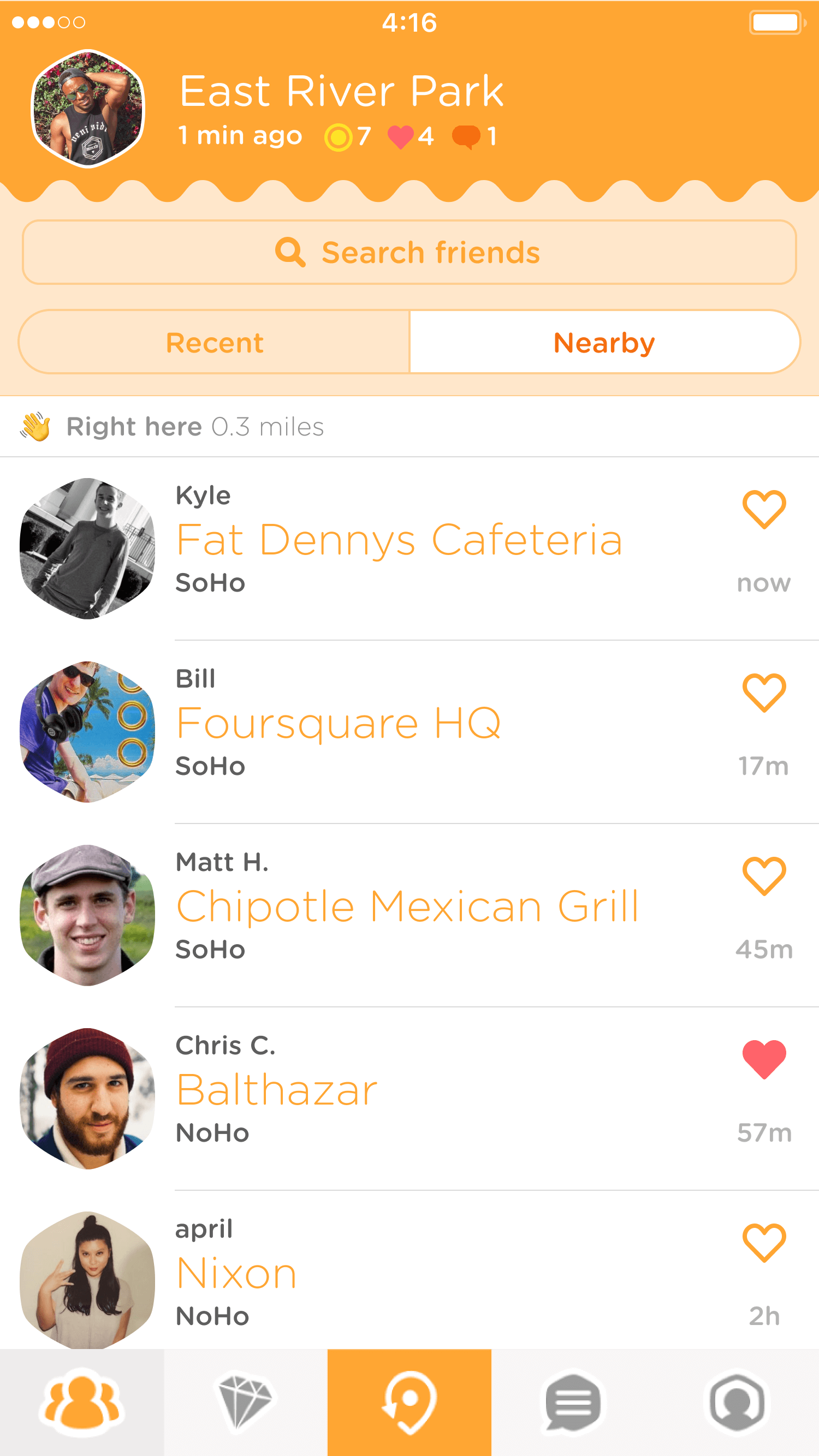Screen dimensions: 819x1456
Task: Open Kyle's Fat Dennys Cafeteria check-in
Action: pos(399,540)
